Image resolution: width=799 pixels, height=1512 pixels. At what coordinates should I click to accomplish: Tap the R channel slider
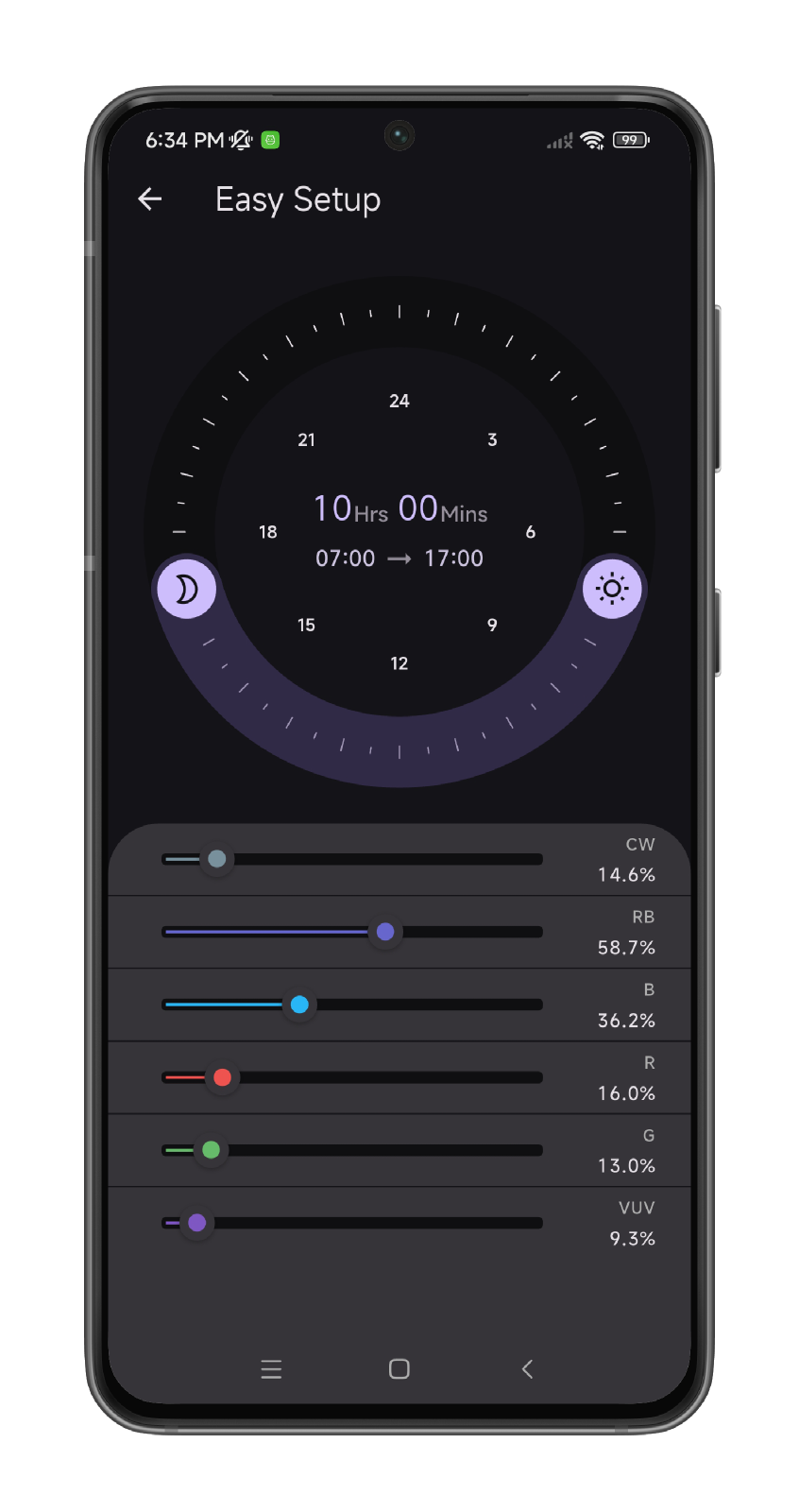tap(352, 1077)
